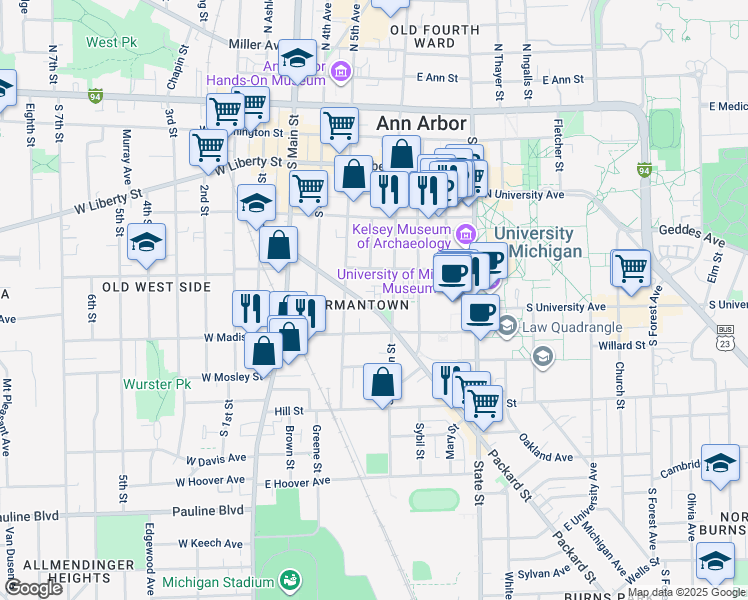
Task: Open the shopping cart marker near Geddes Ave
Action: tap(631, 268)
